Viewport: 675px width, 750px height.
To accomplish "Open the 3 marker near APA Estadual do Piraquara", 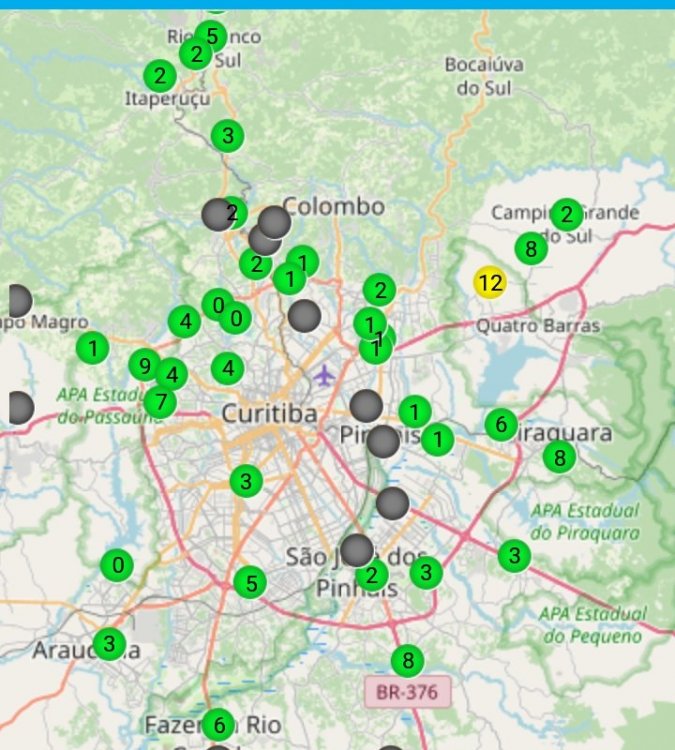I will tap(514, 555).
